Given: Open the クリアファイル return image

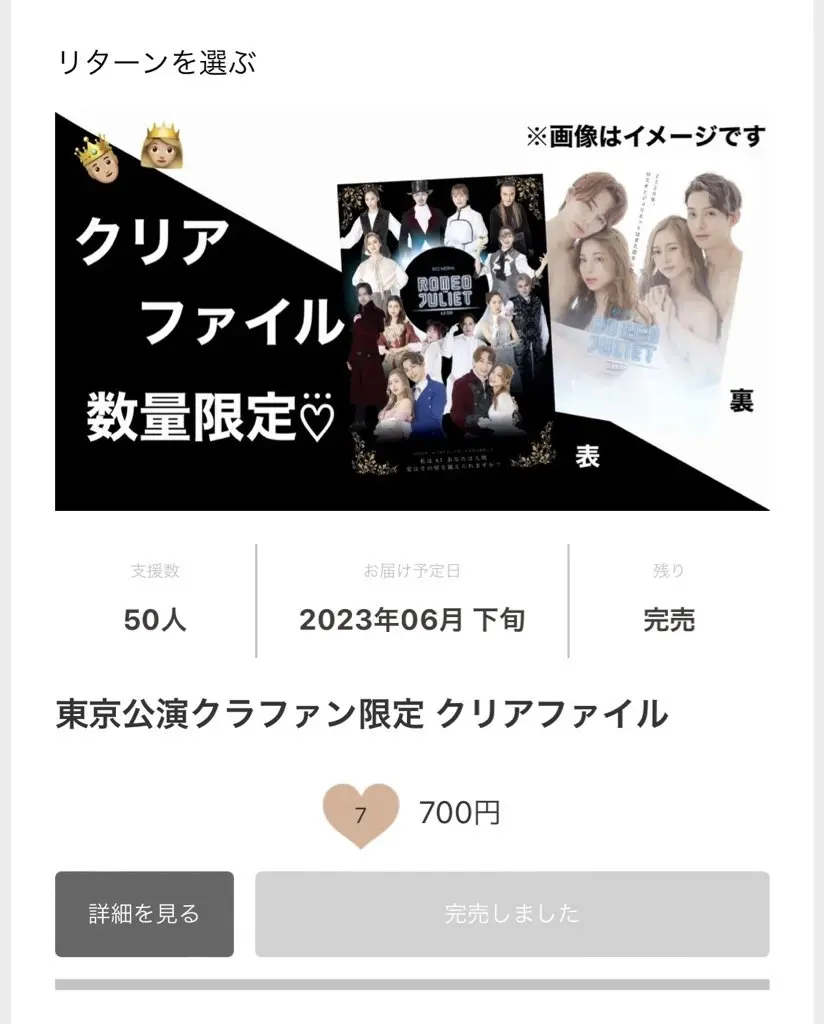Looking at the screenshot, I should 412,311.
